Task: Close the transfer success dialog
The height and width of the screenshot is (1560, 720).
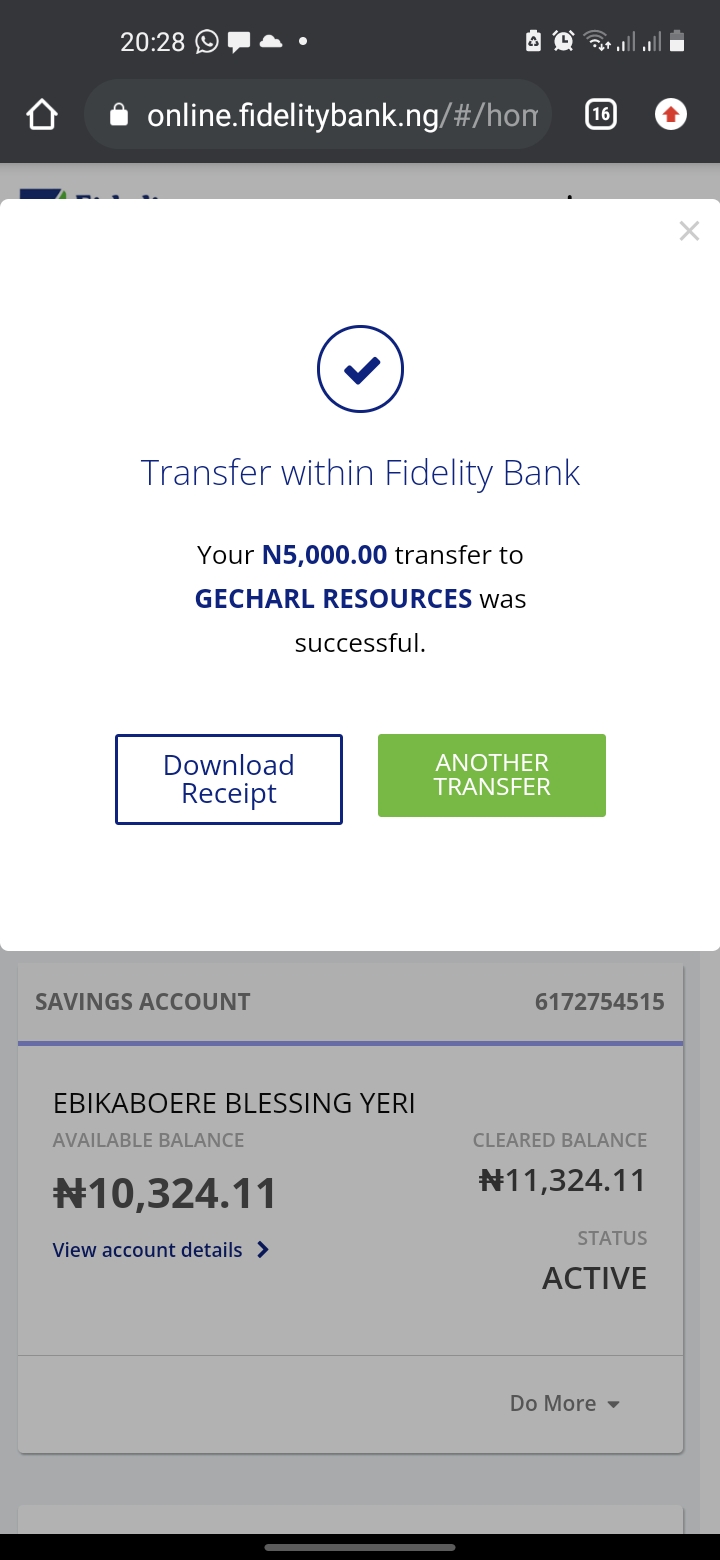Action: coord(689,231)
